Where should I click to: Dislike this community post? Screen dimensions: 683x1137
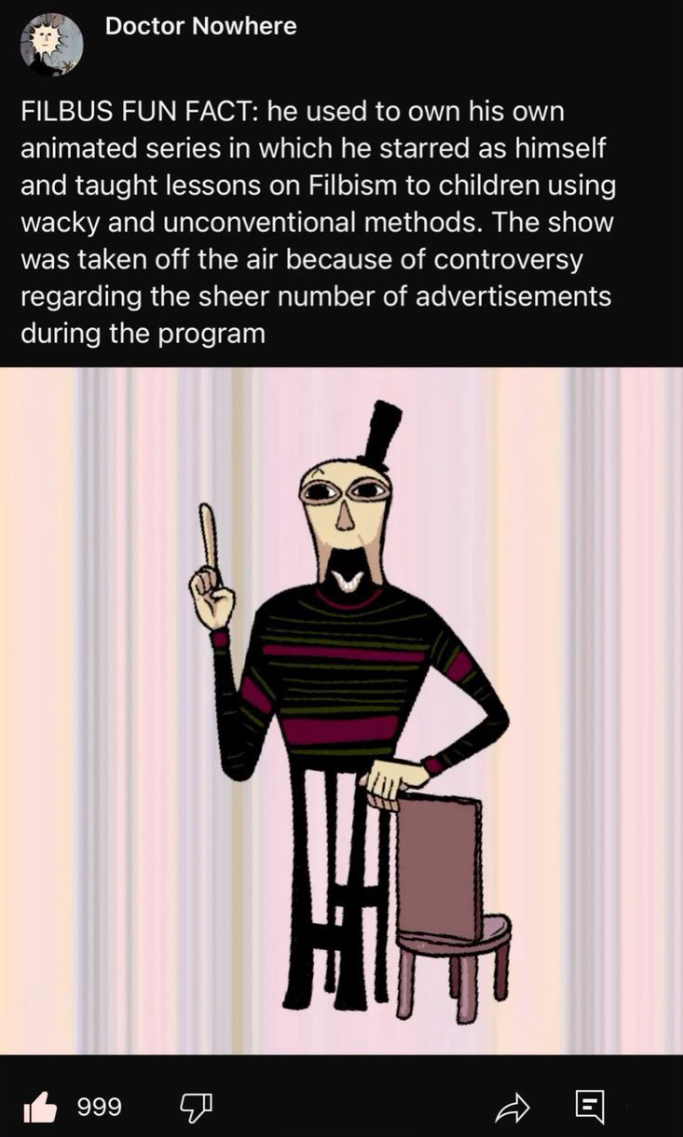196,1106
